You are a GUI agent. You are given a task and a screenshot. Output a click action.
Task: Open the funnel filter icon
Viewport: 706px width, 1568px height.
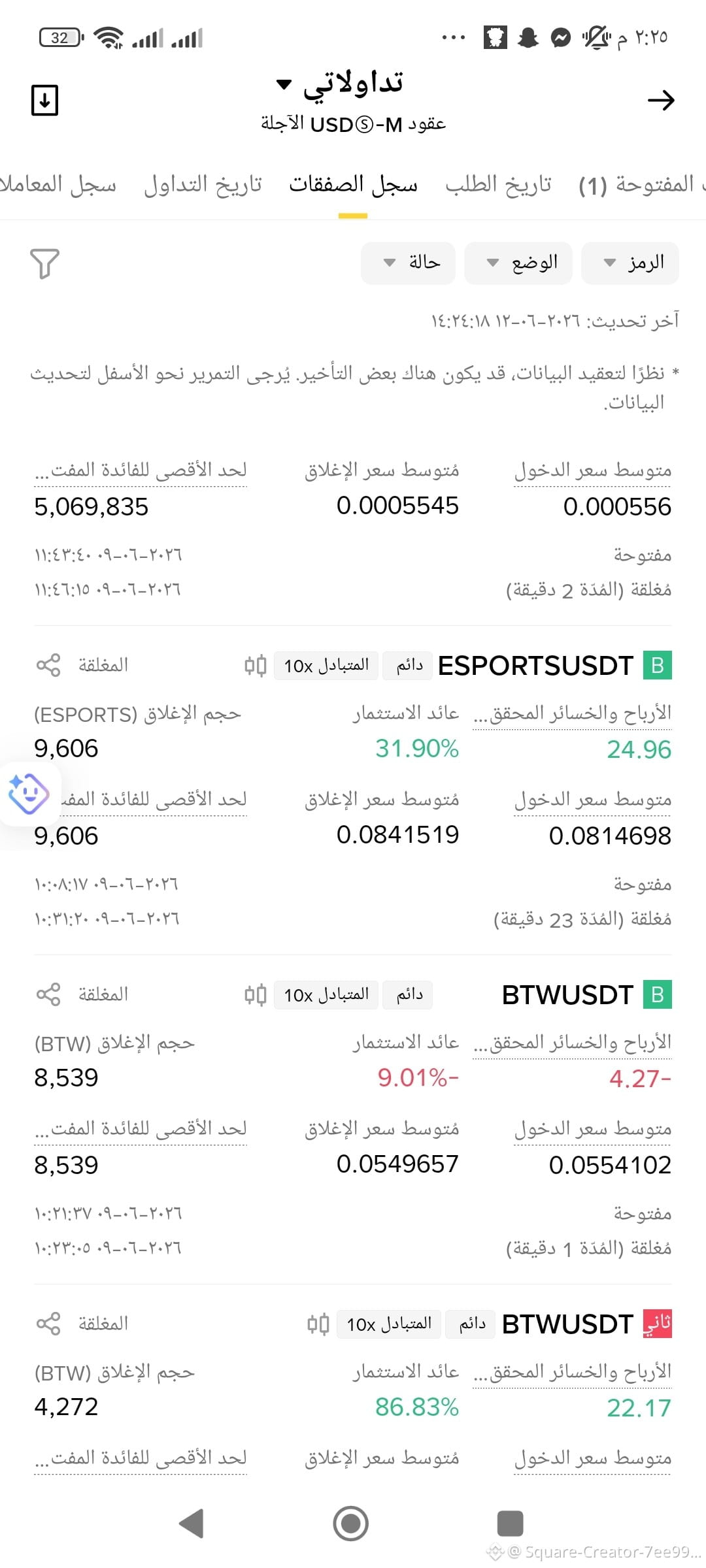[x=44, y=263]
